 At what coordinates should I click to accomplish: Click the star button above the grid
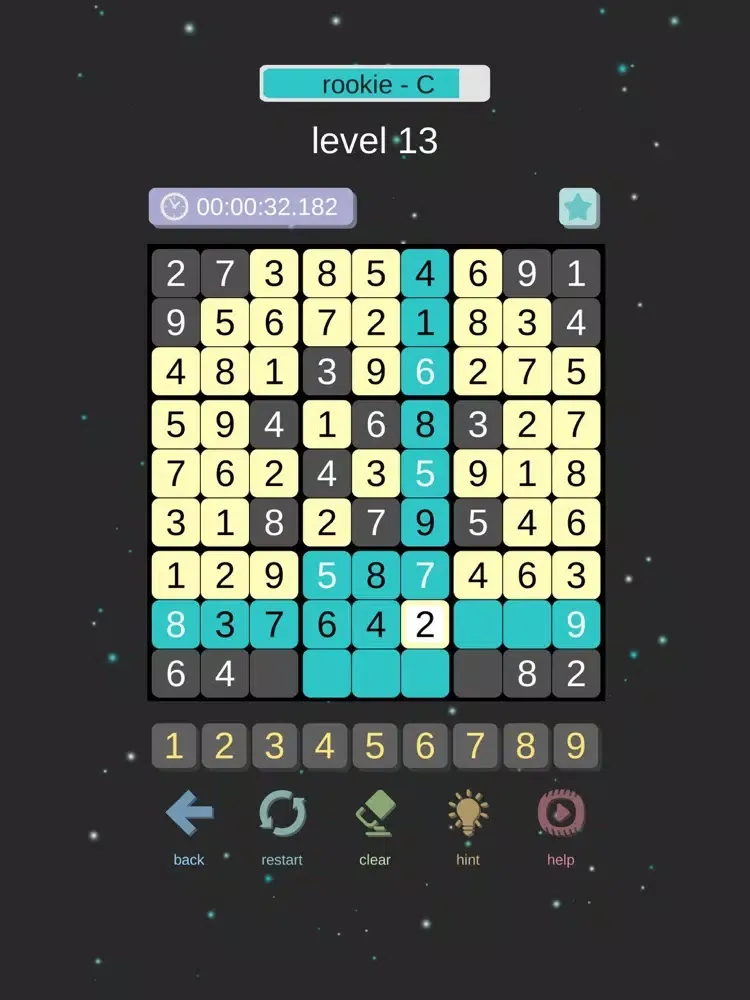[x=578, y=208]
